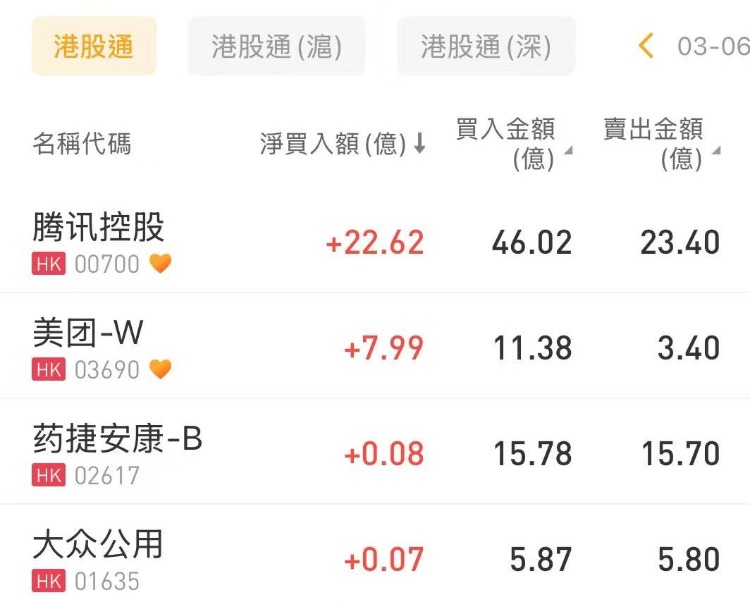Go to the previous date arrow

tap(646, 46)
